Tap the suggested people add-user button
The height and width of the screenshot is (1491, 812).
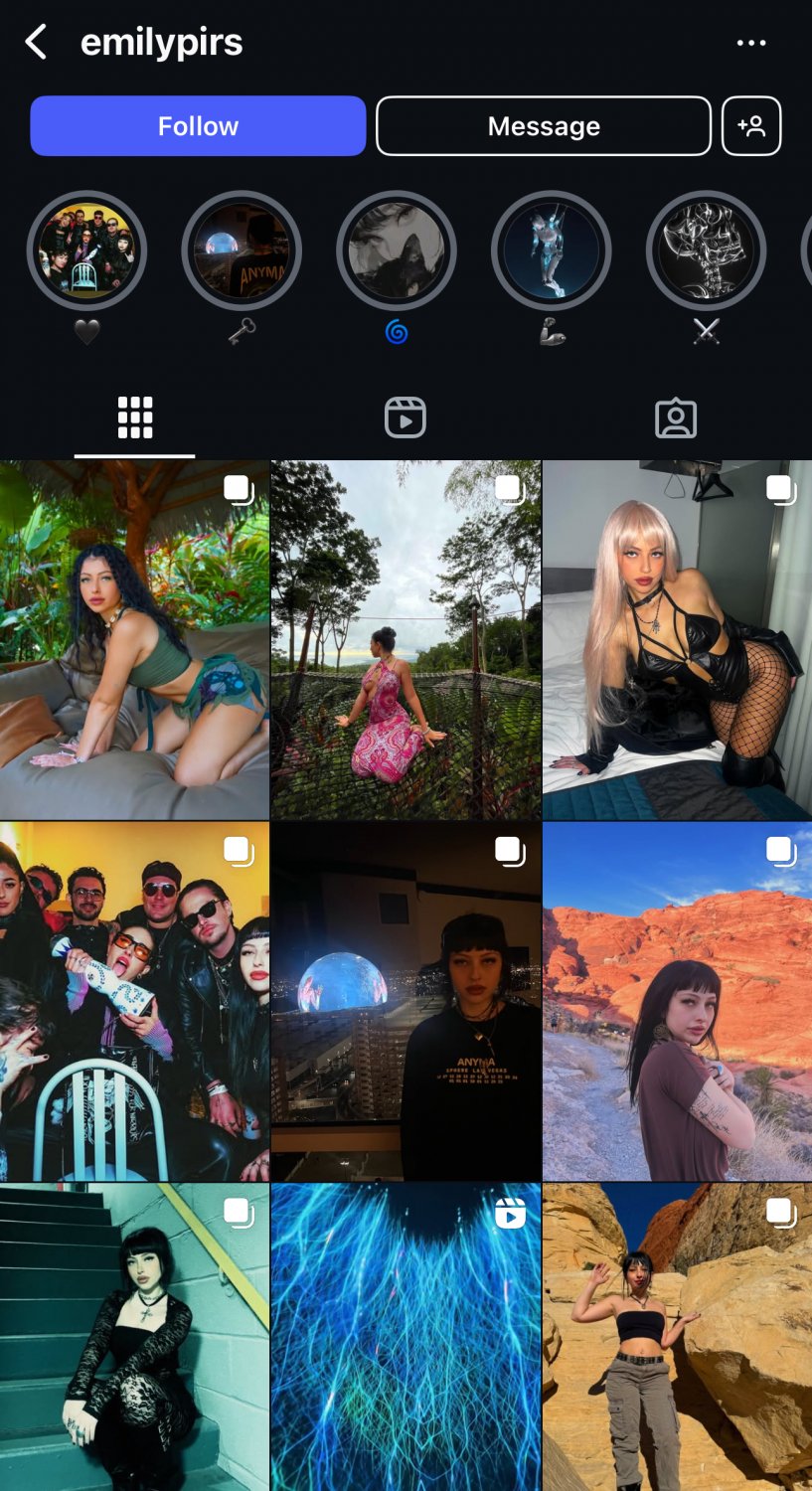click(x=751, y=126)
